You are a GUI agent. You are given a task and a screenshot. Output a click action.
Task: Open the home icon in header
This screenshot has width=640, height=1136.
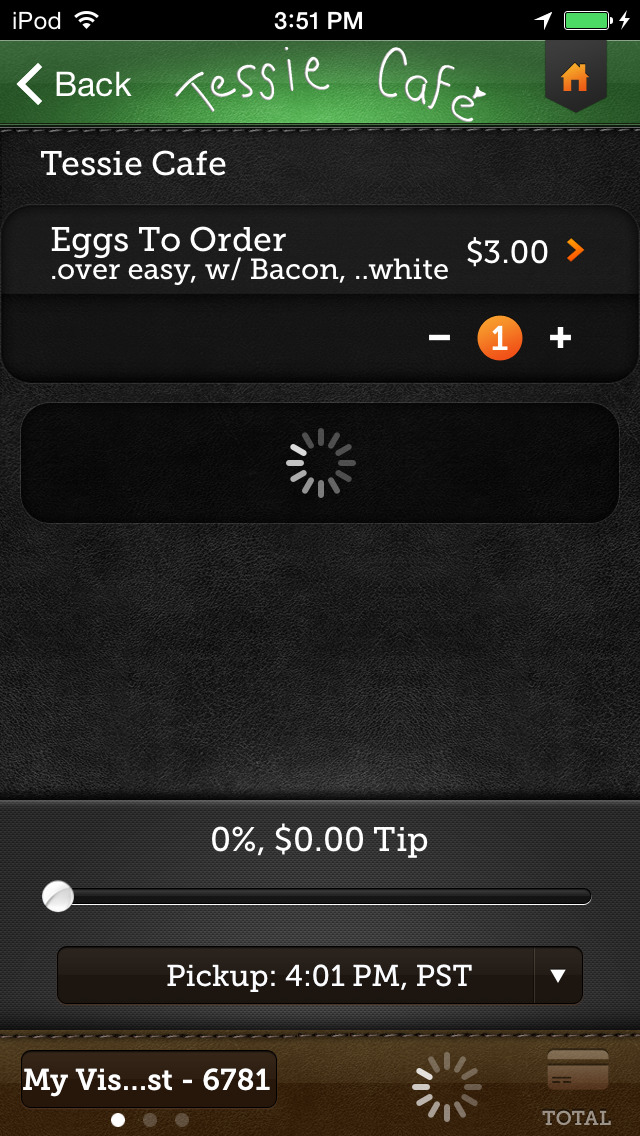click(575, 77)
